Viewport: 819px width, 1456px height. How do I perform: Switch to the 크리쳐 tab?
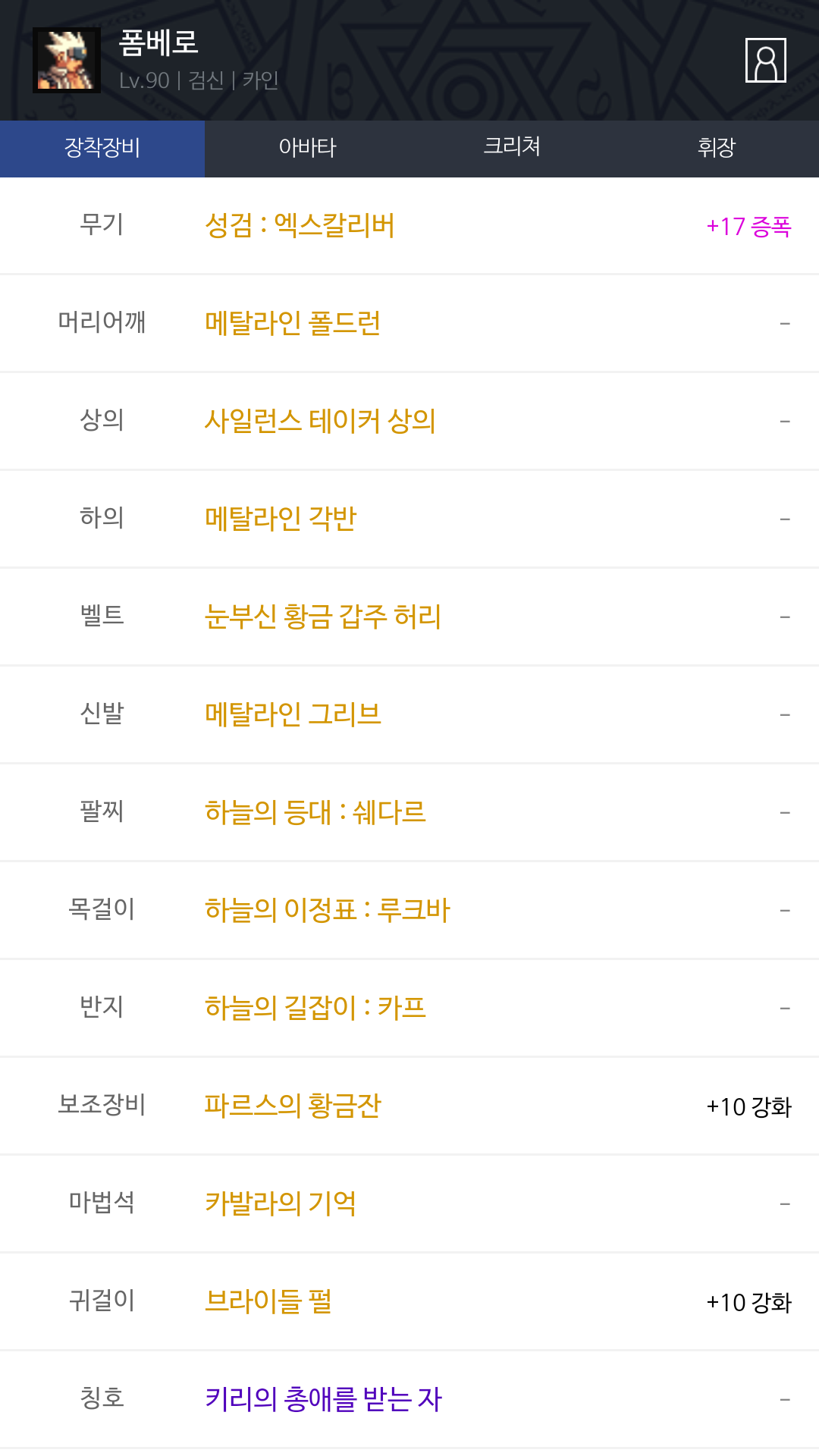tap(512, 148)
